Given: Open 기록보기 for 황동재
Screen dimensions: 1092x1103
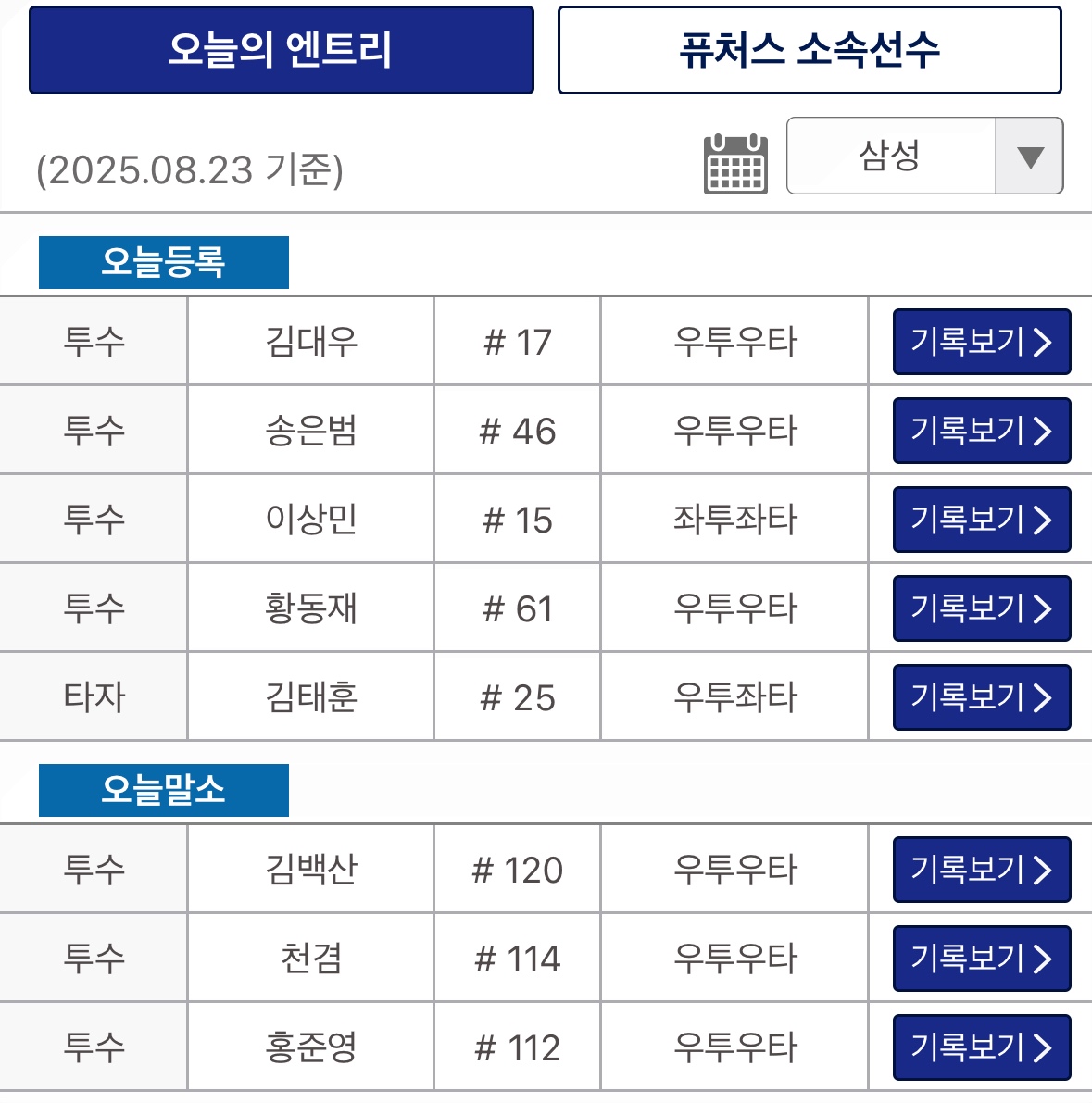Looking at the screenshot, I should (981, 608).
